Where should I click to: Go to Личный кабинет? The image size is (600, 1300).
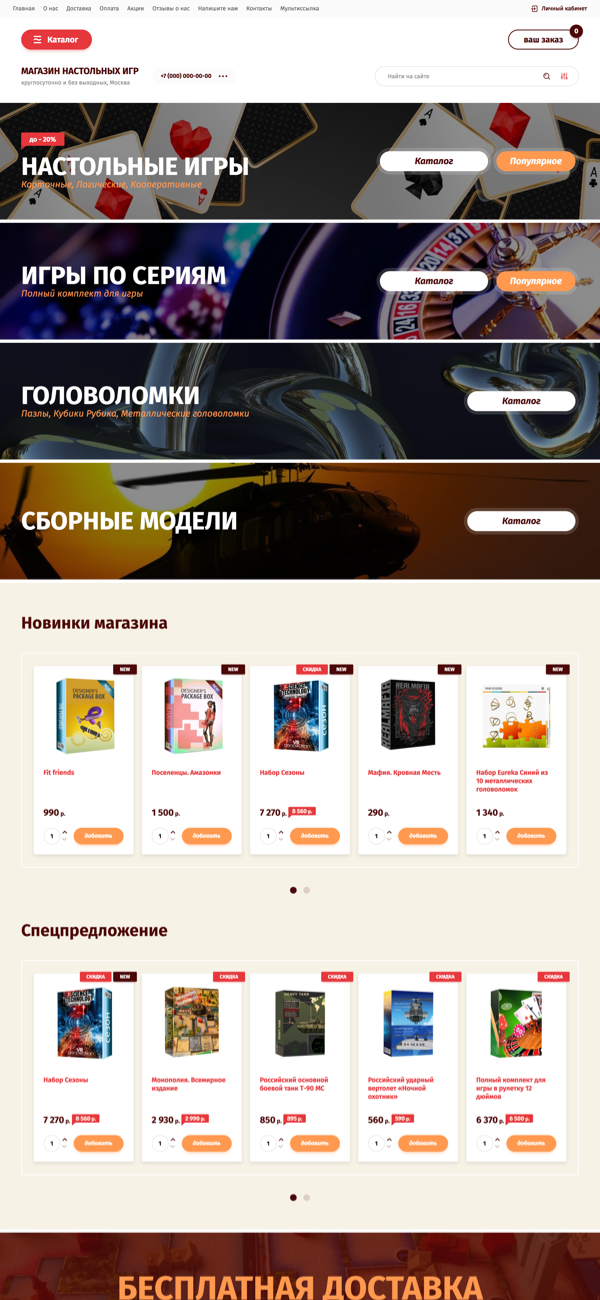point(559,8)
